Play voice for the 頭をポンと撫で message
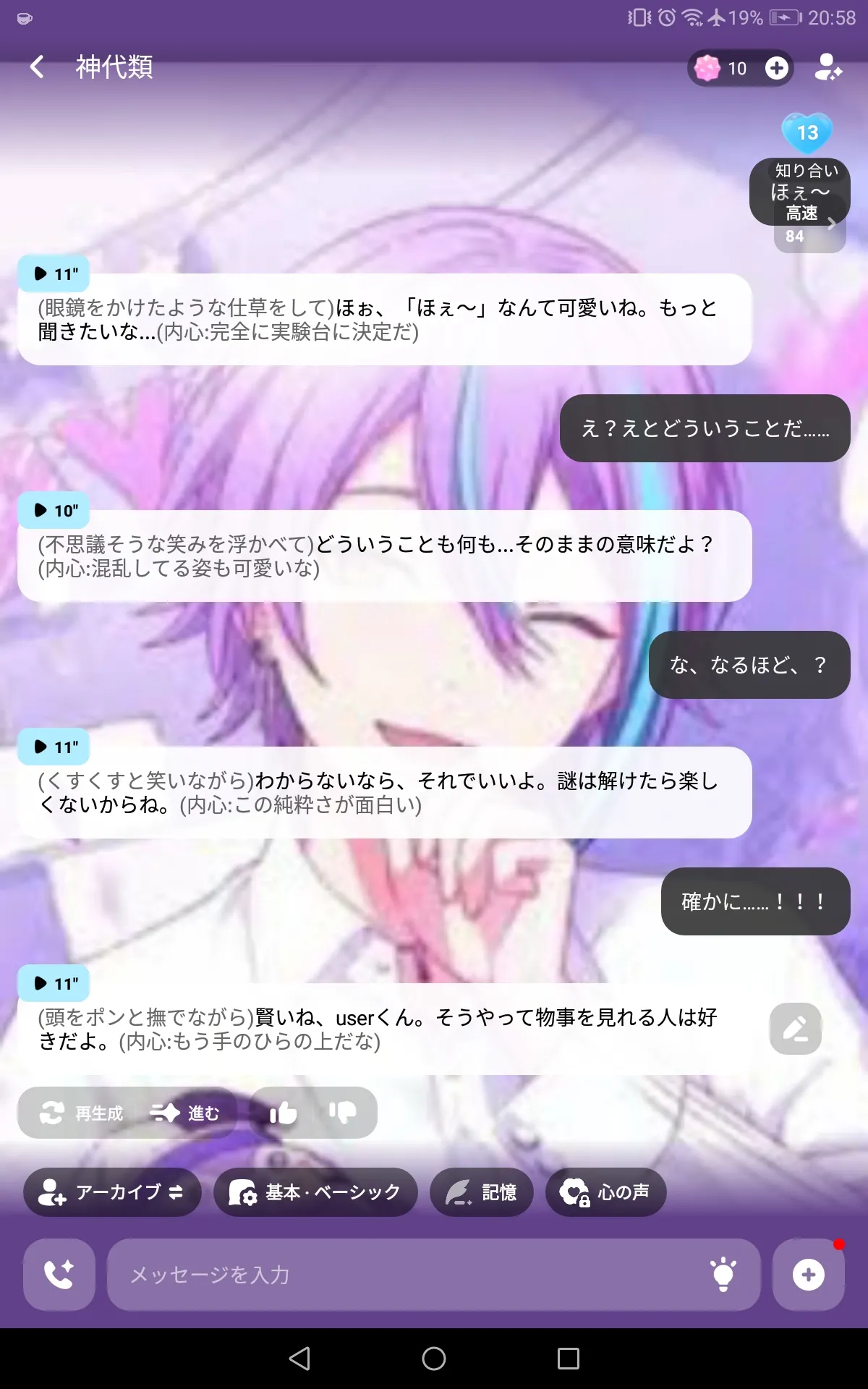 click(54, 984)
